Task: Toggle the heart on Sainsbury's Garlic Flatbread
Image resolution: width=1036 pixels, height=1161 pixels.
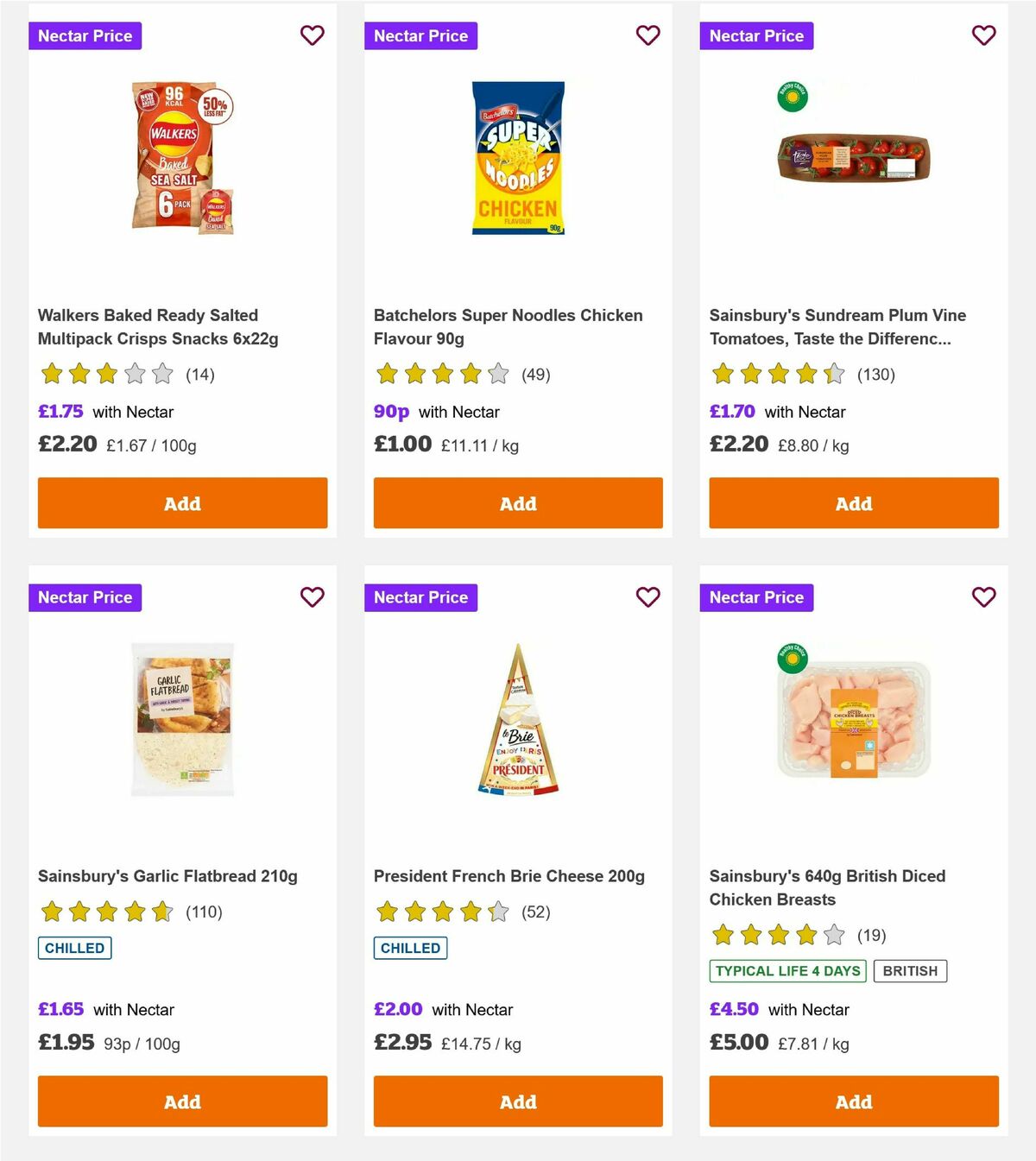Action: coord(312,596)
